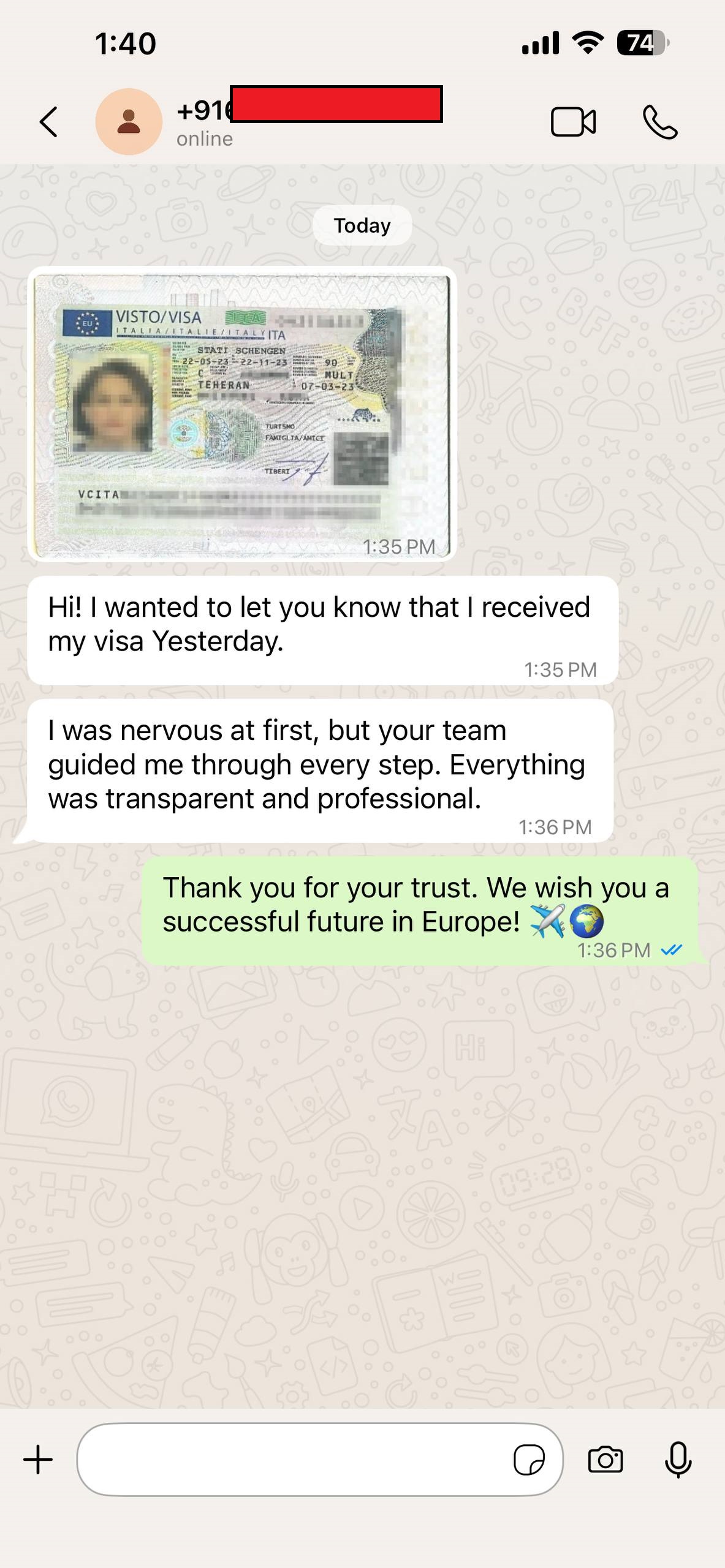Open the attachment plus menu
This screenshot has width=725, height=1568.
38,1460
